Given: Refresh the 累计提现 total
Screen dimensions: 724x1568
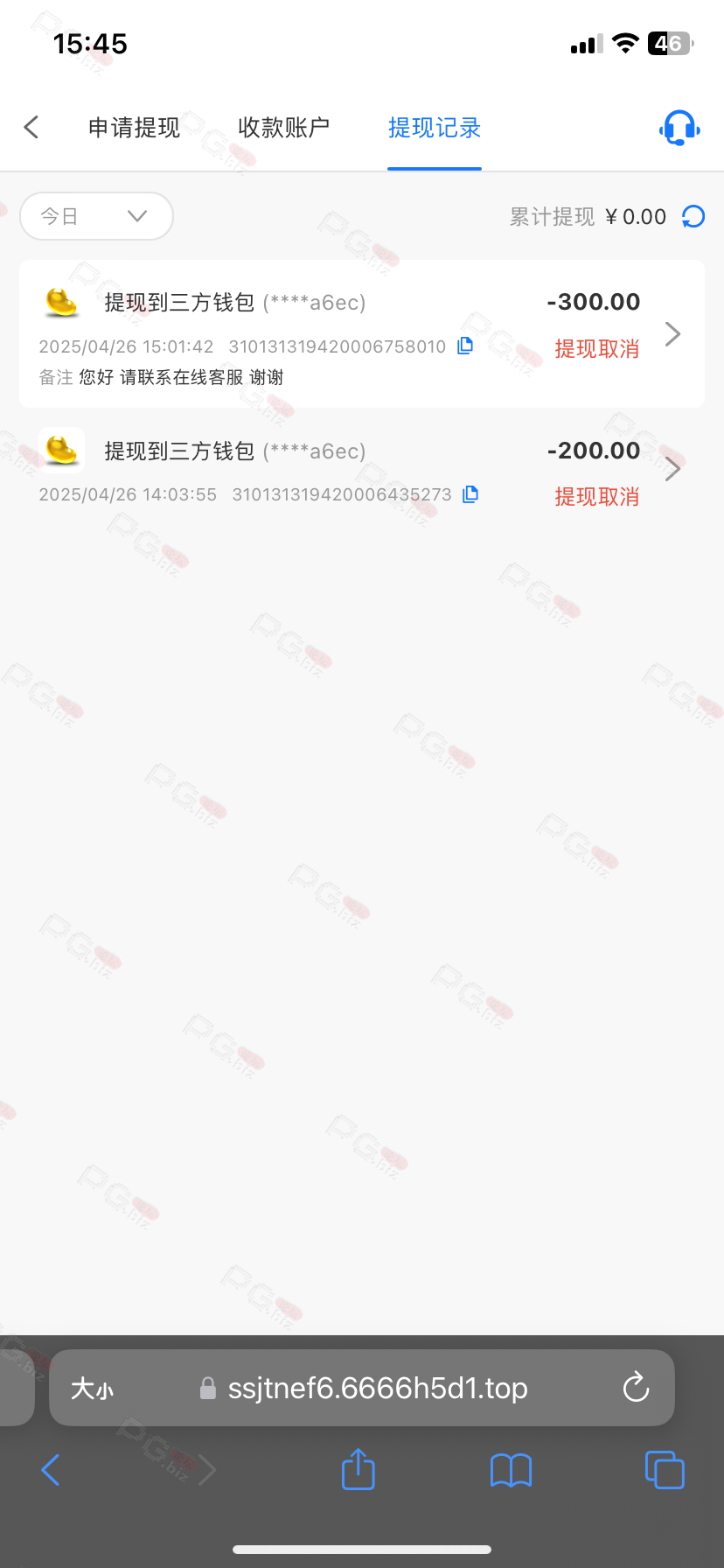Looking at the screenshot, I should [x=693, y=216].
